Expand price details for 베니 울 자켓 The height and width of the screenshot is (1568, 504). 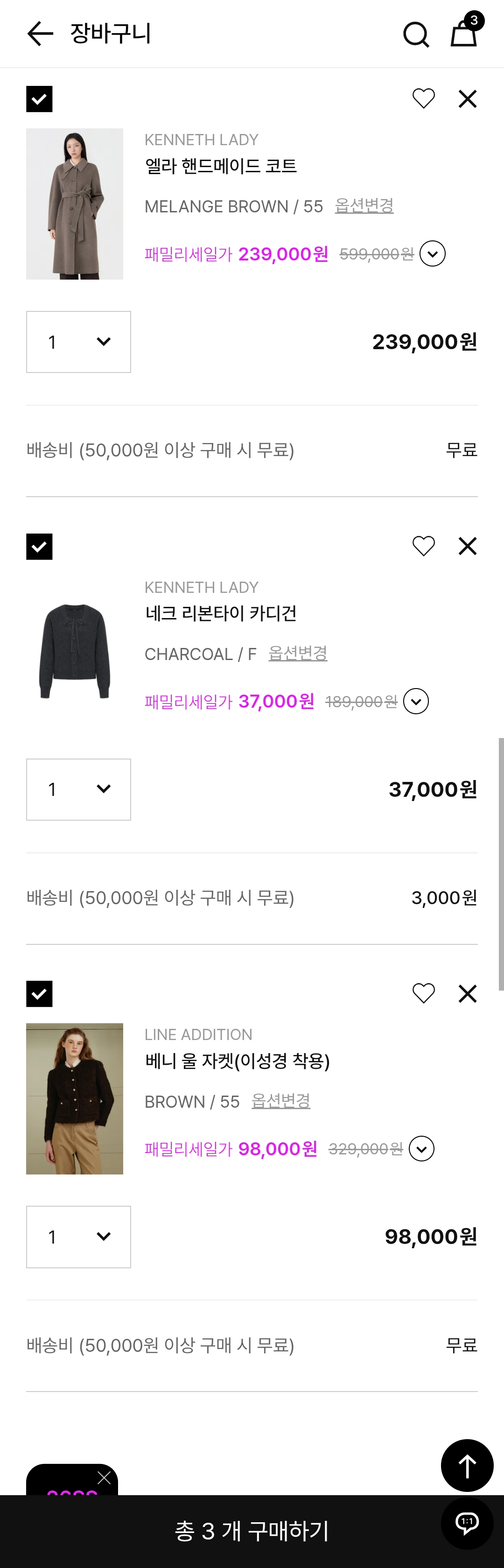tap(421, 1149)
